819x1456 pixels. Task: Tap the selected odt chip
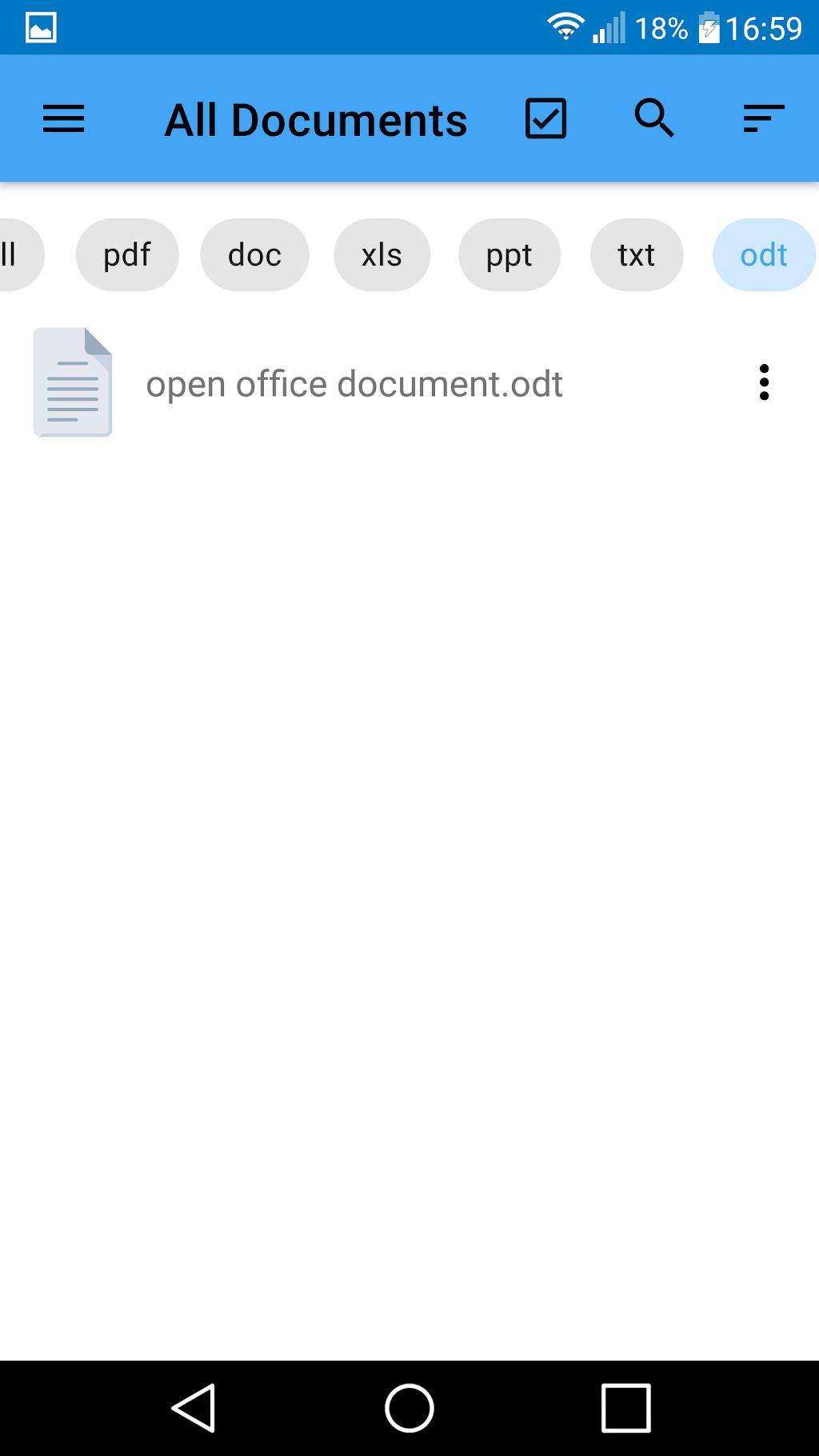pyautogui.click(x=764, y=254)
